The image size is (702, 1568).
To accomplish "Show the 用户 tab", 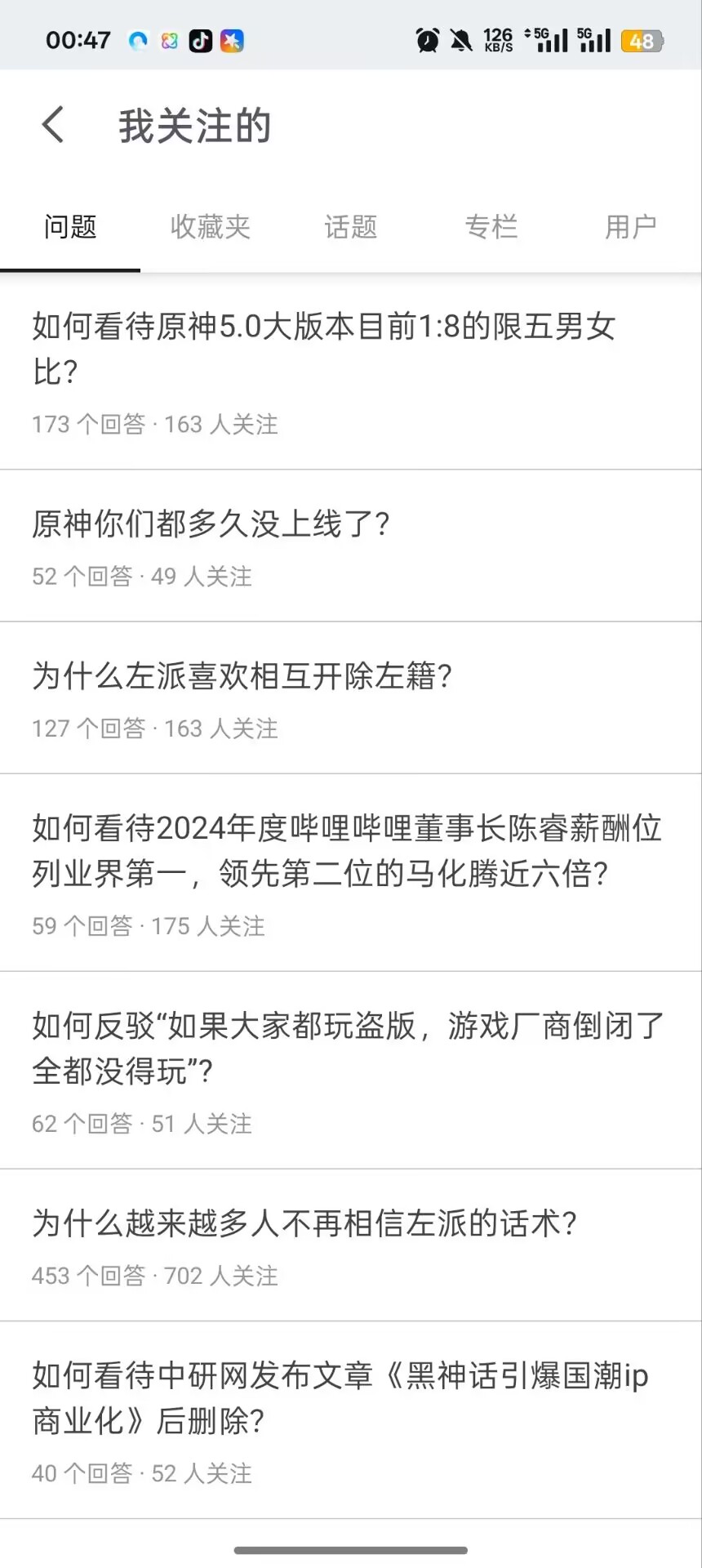I will 631,227.
